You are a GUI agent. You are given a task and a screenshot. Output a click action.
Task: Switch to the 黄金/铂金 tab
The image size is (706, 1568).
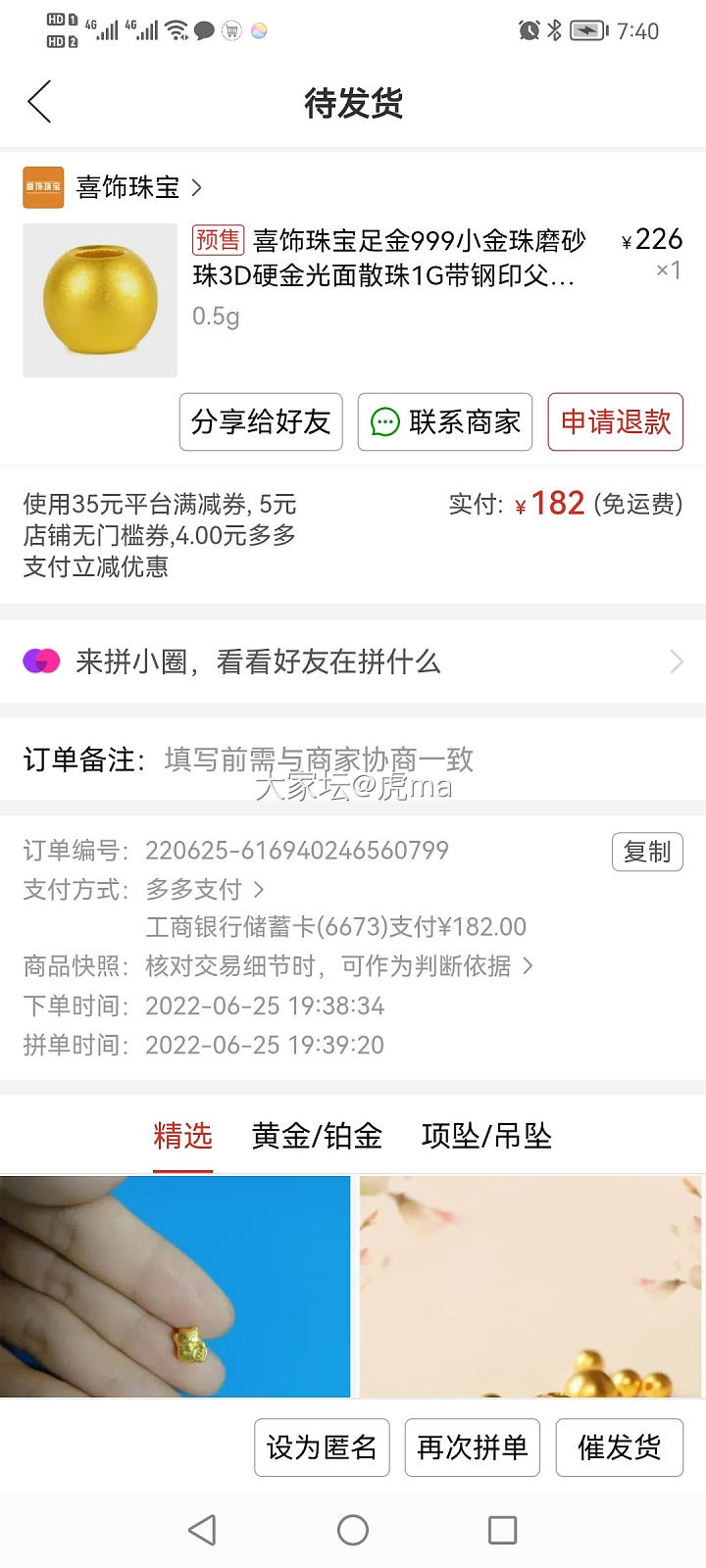pos(317,1136)
